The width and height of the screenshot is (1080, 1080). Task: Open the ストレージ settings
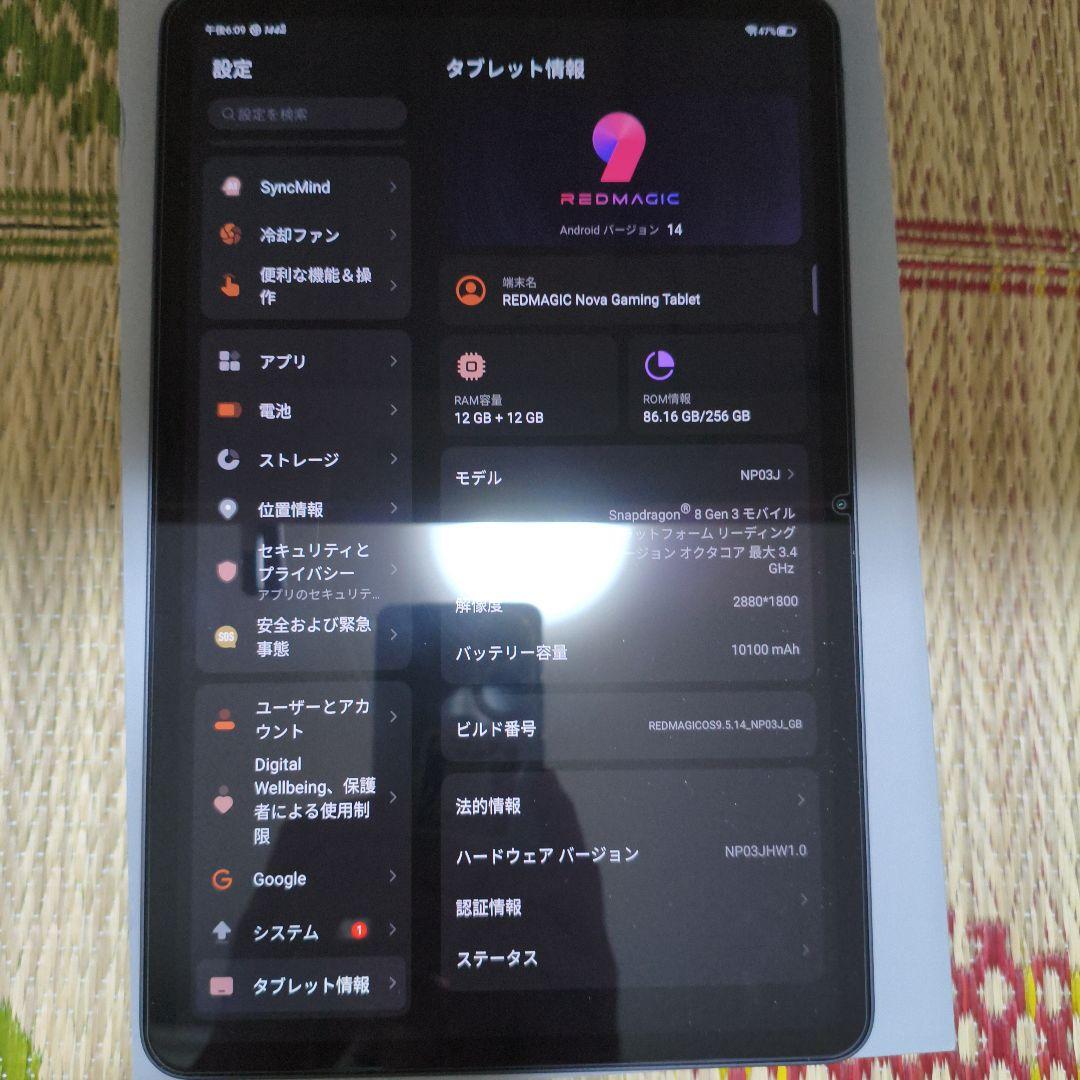coord(305,460)
